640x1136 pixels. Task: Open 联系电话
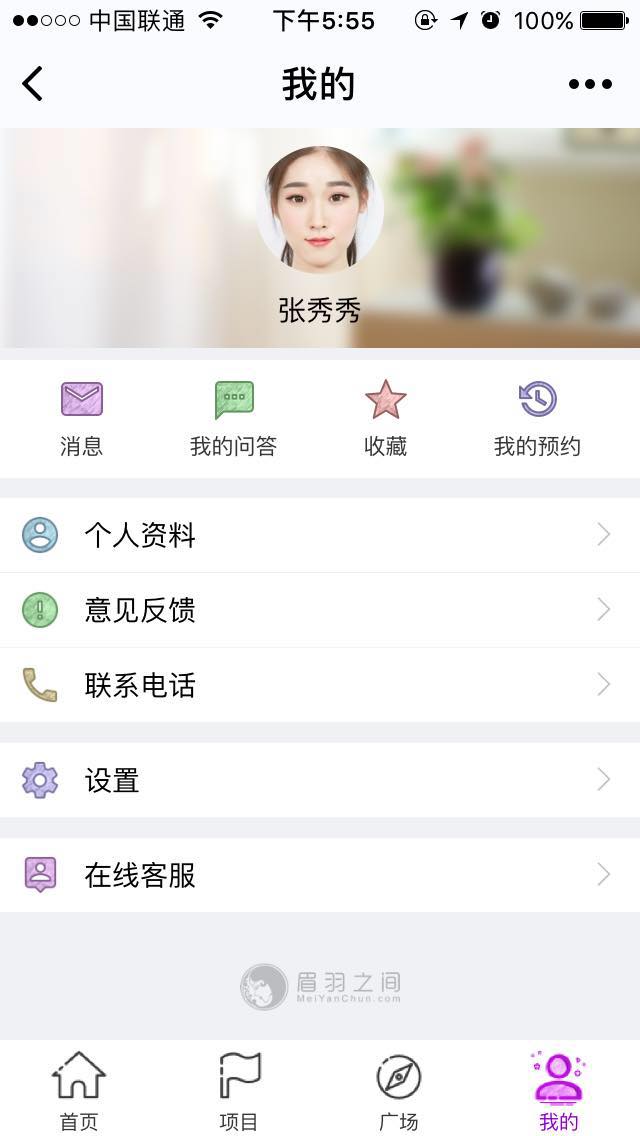pos(320,685)
